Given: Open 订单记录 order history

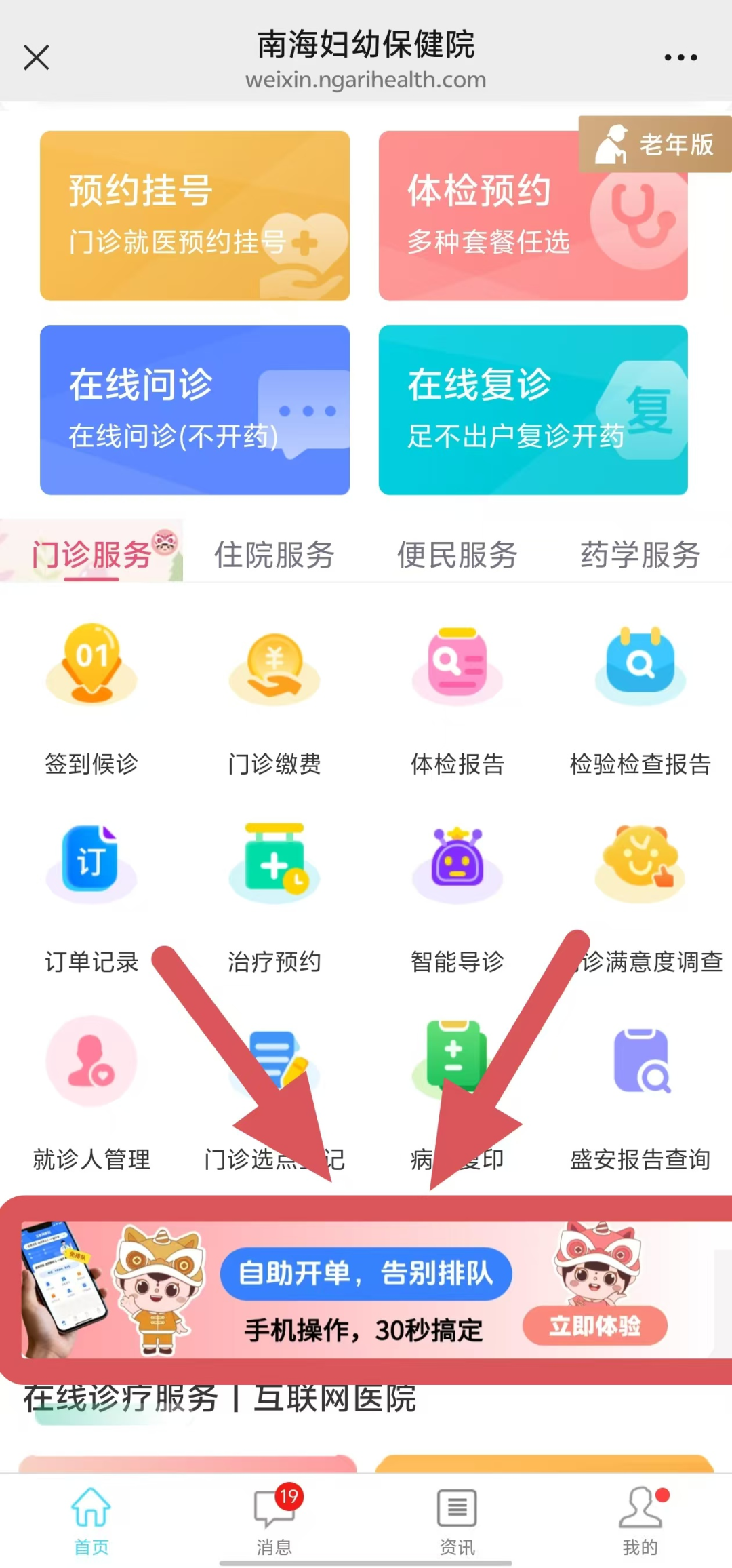Looking at the screenshot, I should click(91, 895).
